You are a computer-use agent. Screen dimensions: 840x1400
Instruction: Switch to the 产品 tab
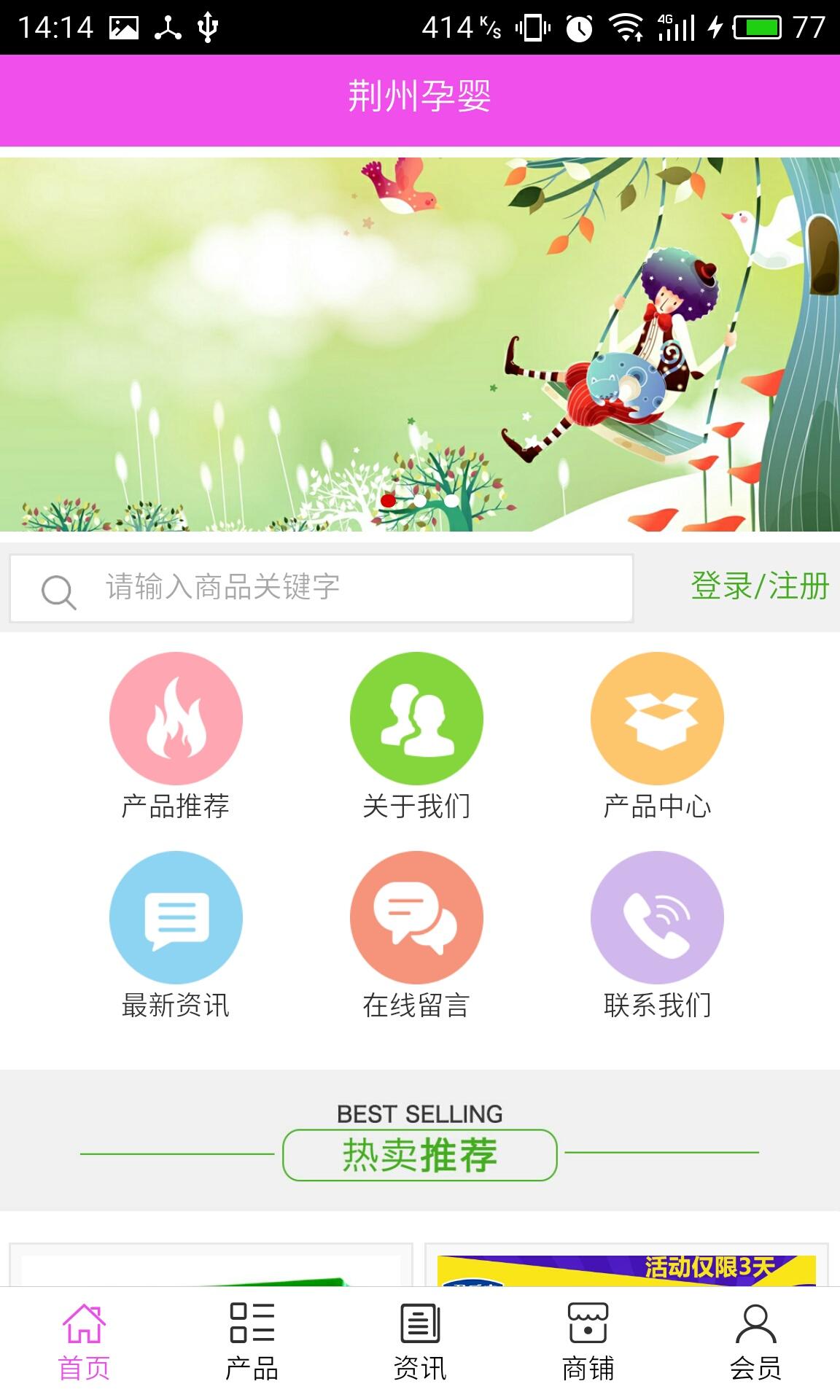click(252, 1342)
